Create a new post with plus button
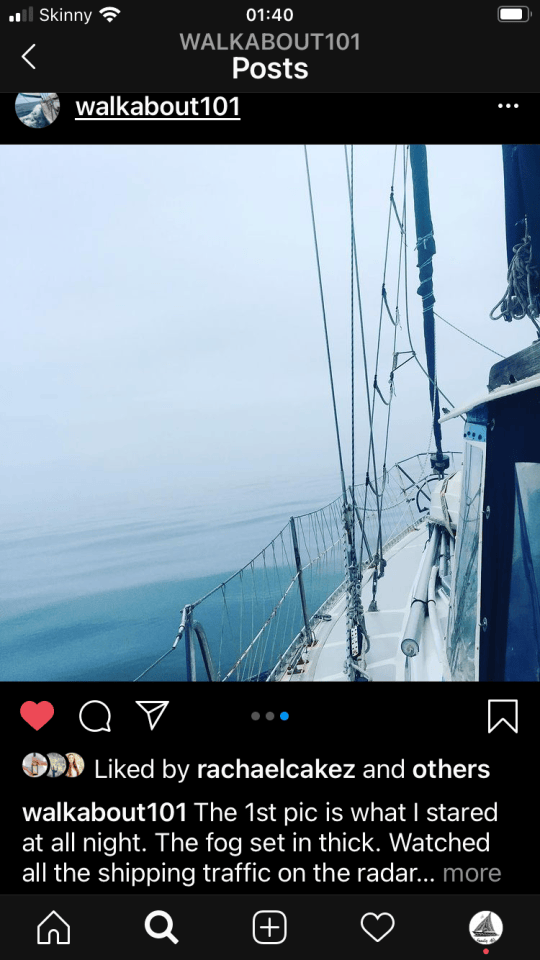This screenshot has height=960, width=540. point(270,927)
